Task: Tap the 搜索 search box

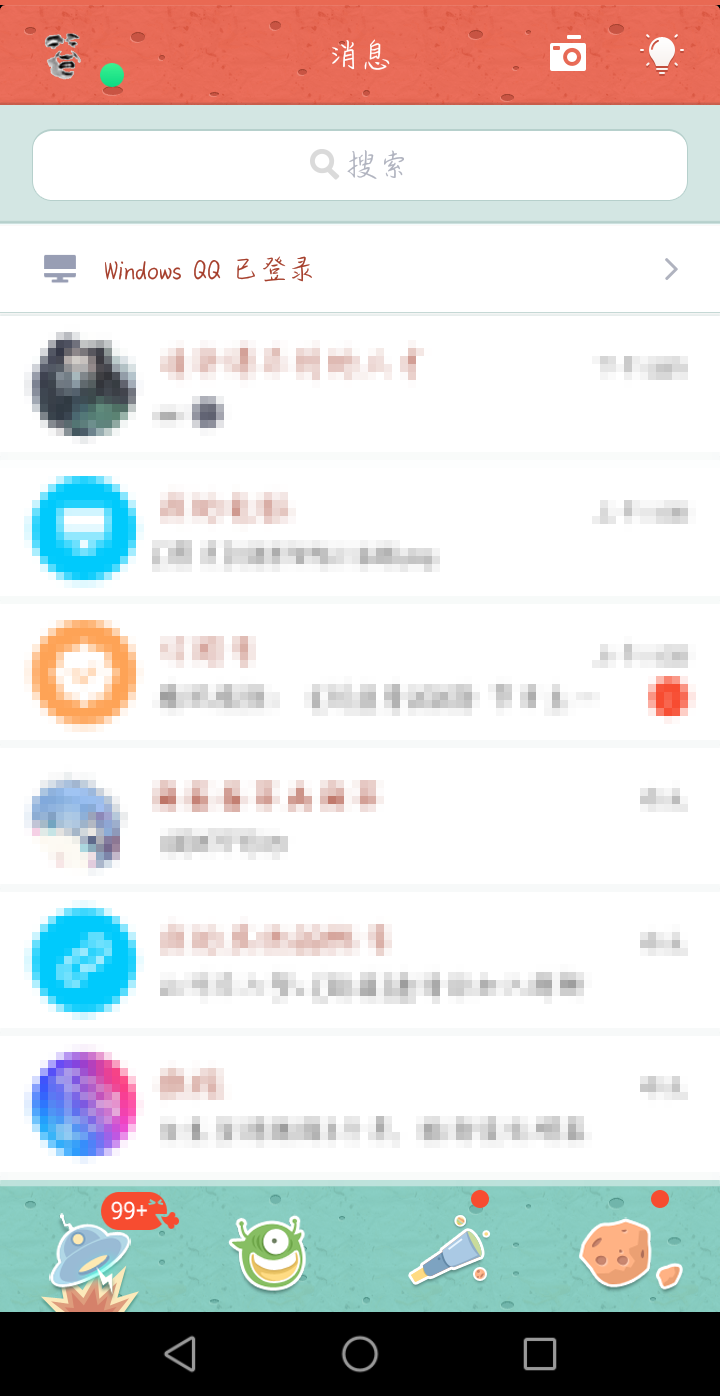Action: pyautogui.click(x=360, y=165)
